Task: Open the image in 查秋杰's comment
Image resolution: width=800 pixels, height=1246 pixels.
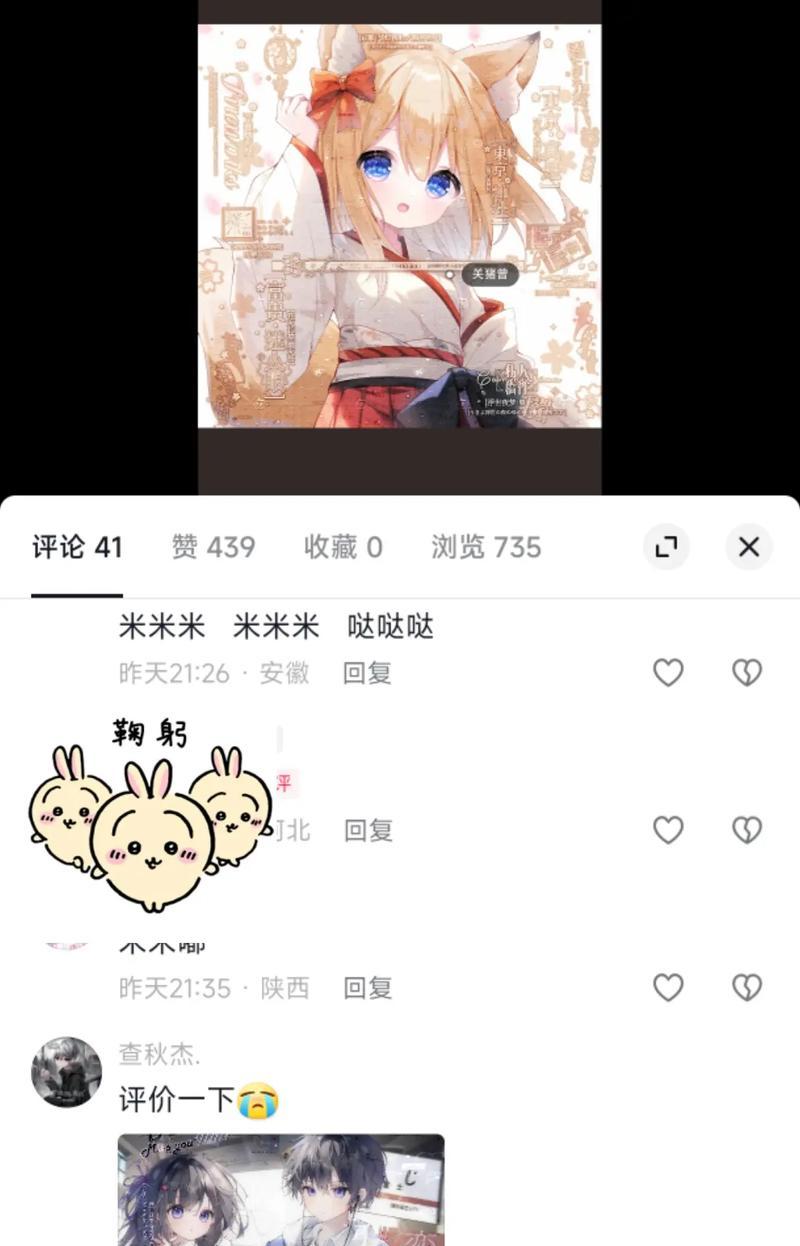Action: point(281,1188)
